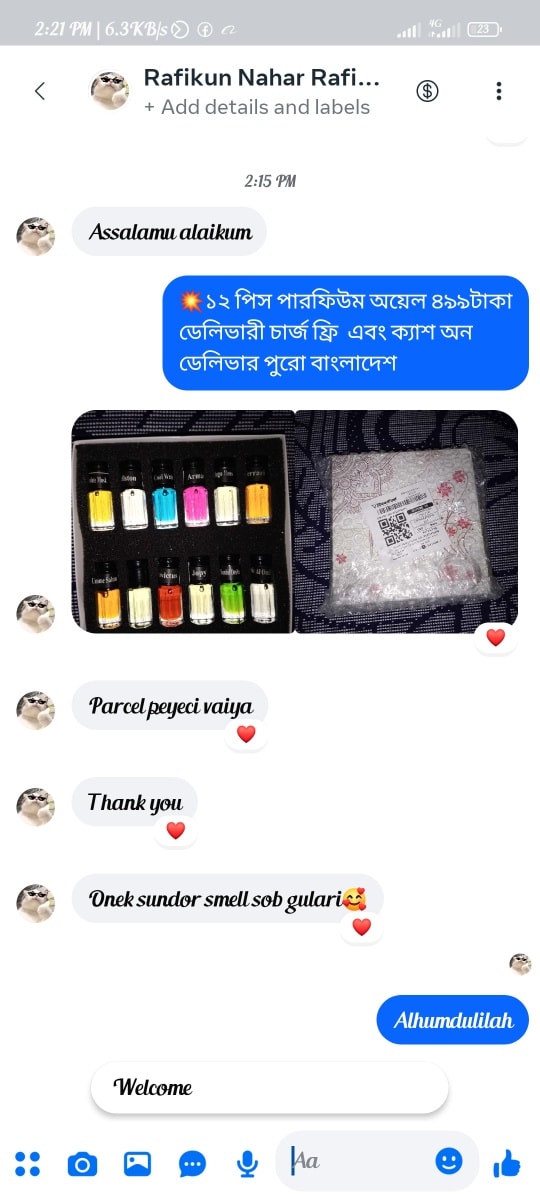Send the suggested reply "Welcome"
540x1200 pixels.
(269, 1087)
